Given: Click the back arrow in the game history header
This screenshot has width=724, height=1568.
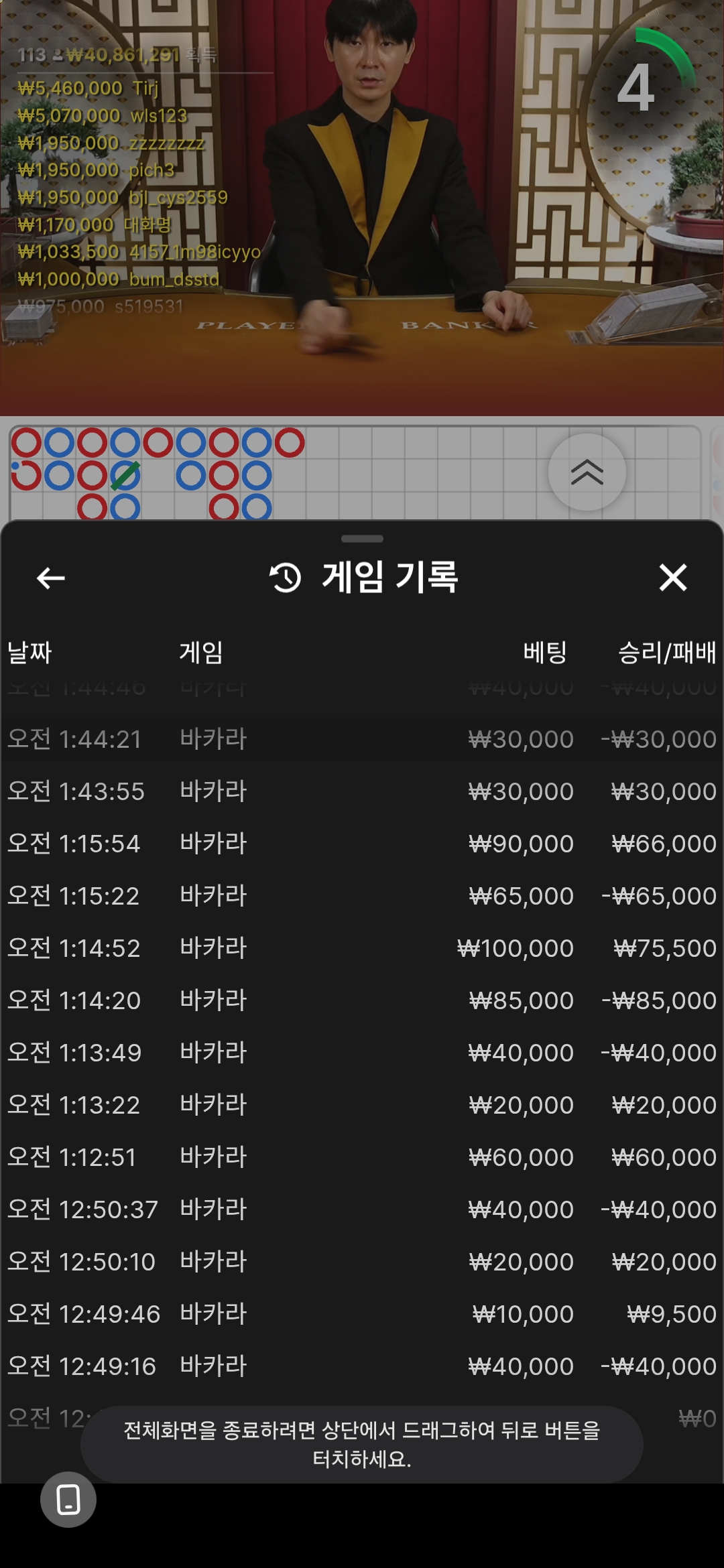Looking at the screenshot, I should (x=48, y=579).
